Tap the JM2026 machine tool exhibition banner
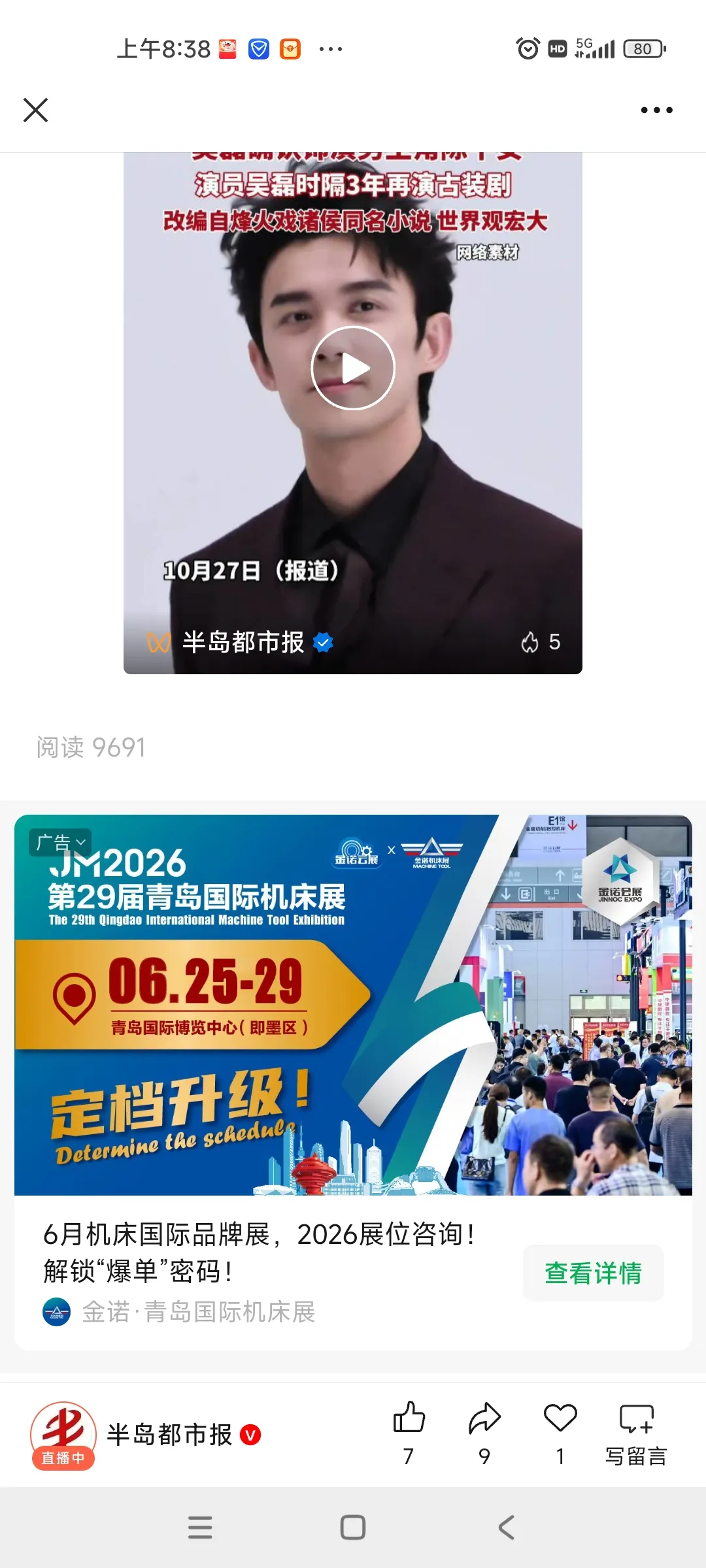Screen dimensions: 706x1568 click(x=353, y=1006)
